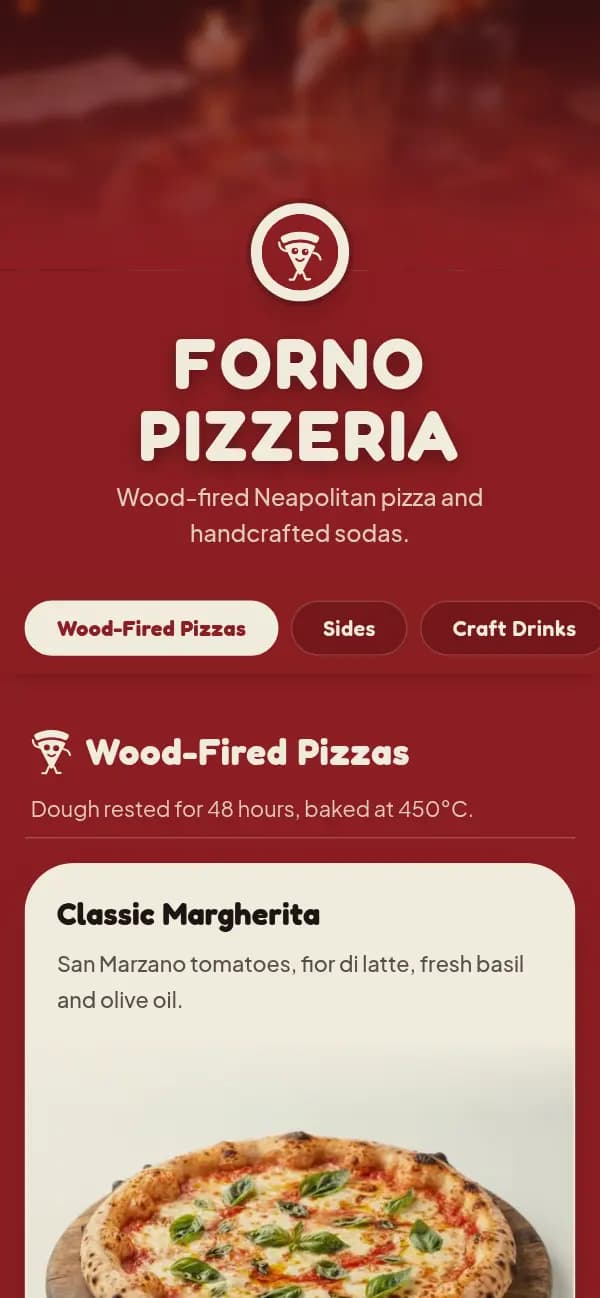Switch to the Sides tab
Image resolution: width=600 pixels, height=1298 pixels.
coord(349,628)
